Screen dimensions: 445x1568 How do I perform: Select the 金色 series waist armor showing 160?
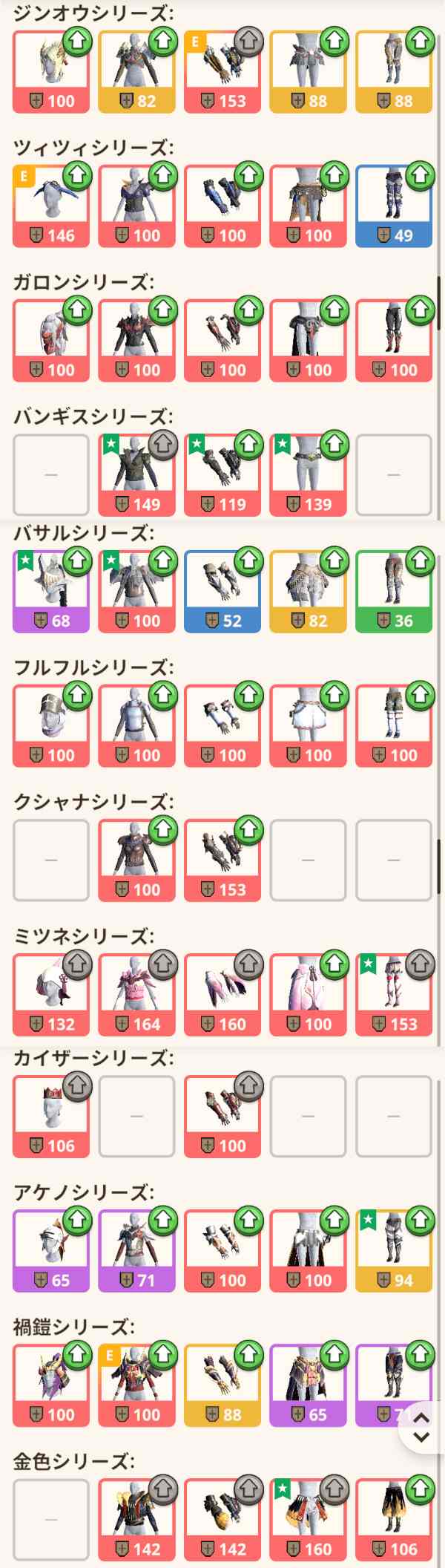pyautogui.click(x=308, y=1520)
